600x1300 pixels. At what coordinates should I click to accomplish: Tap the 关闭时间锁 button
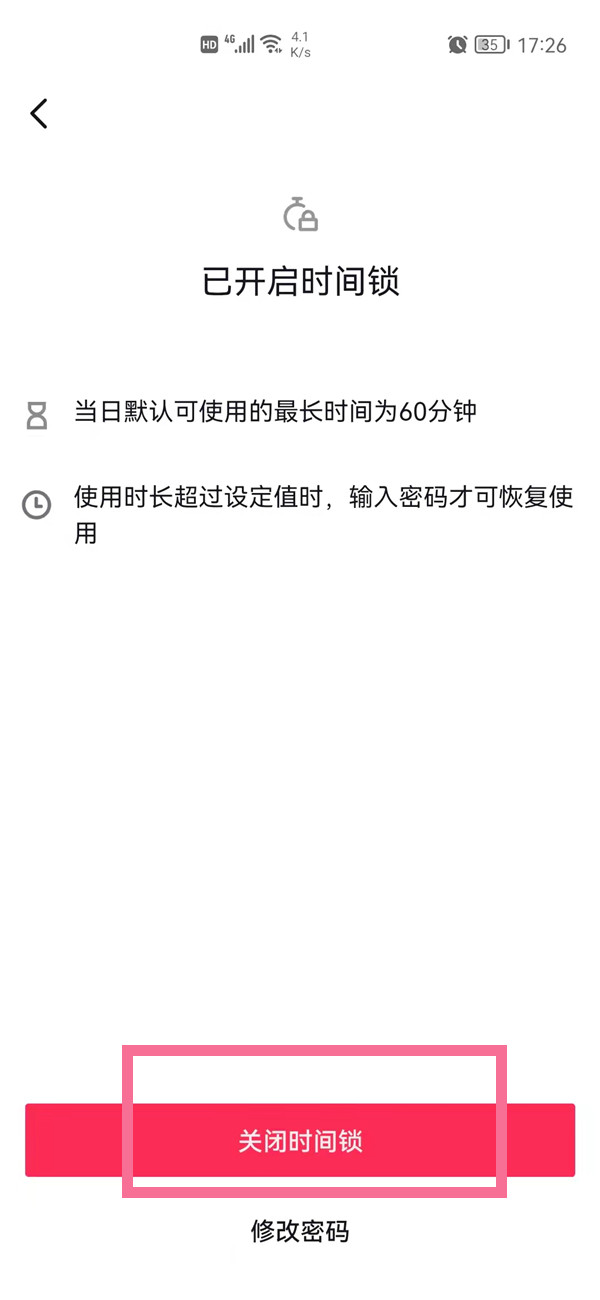pos(300,1141)
